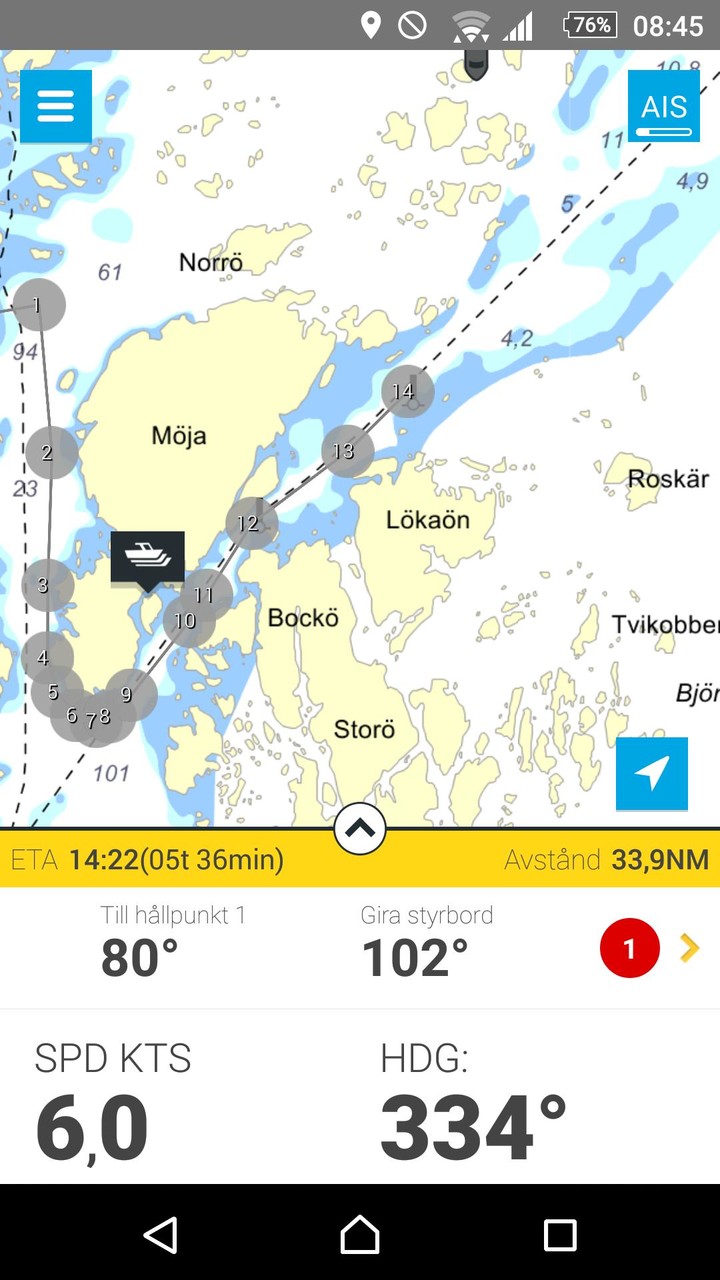This screenshot has width=720, height=1280.
Task: Tap waypoint 3 marker
Action: click(46, 585)
